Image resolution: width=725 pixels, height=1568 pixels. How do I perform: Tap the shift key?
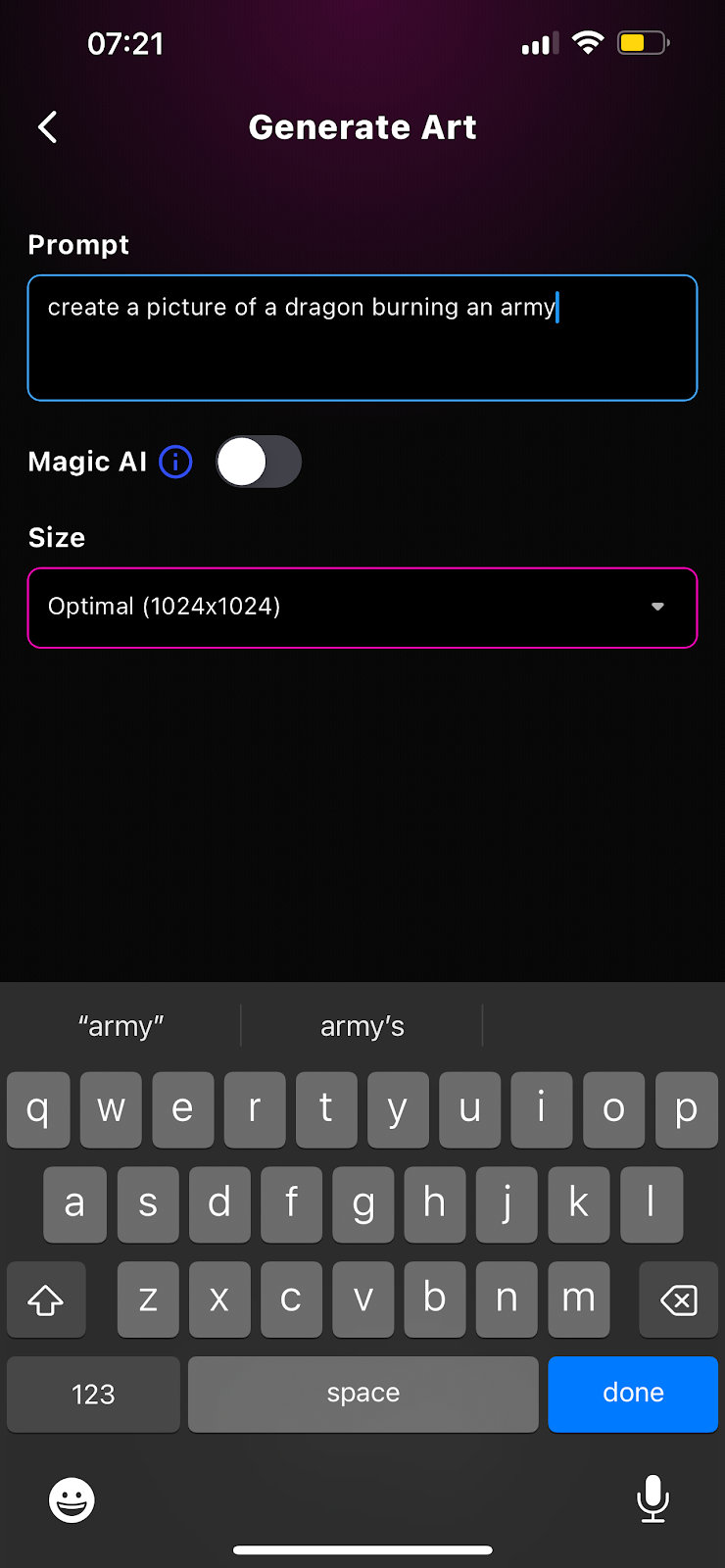46,1299
